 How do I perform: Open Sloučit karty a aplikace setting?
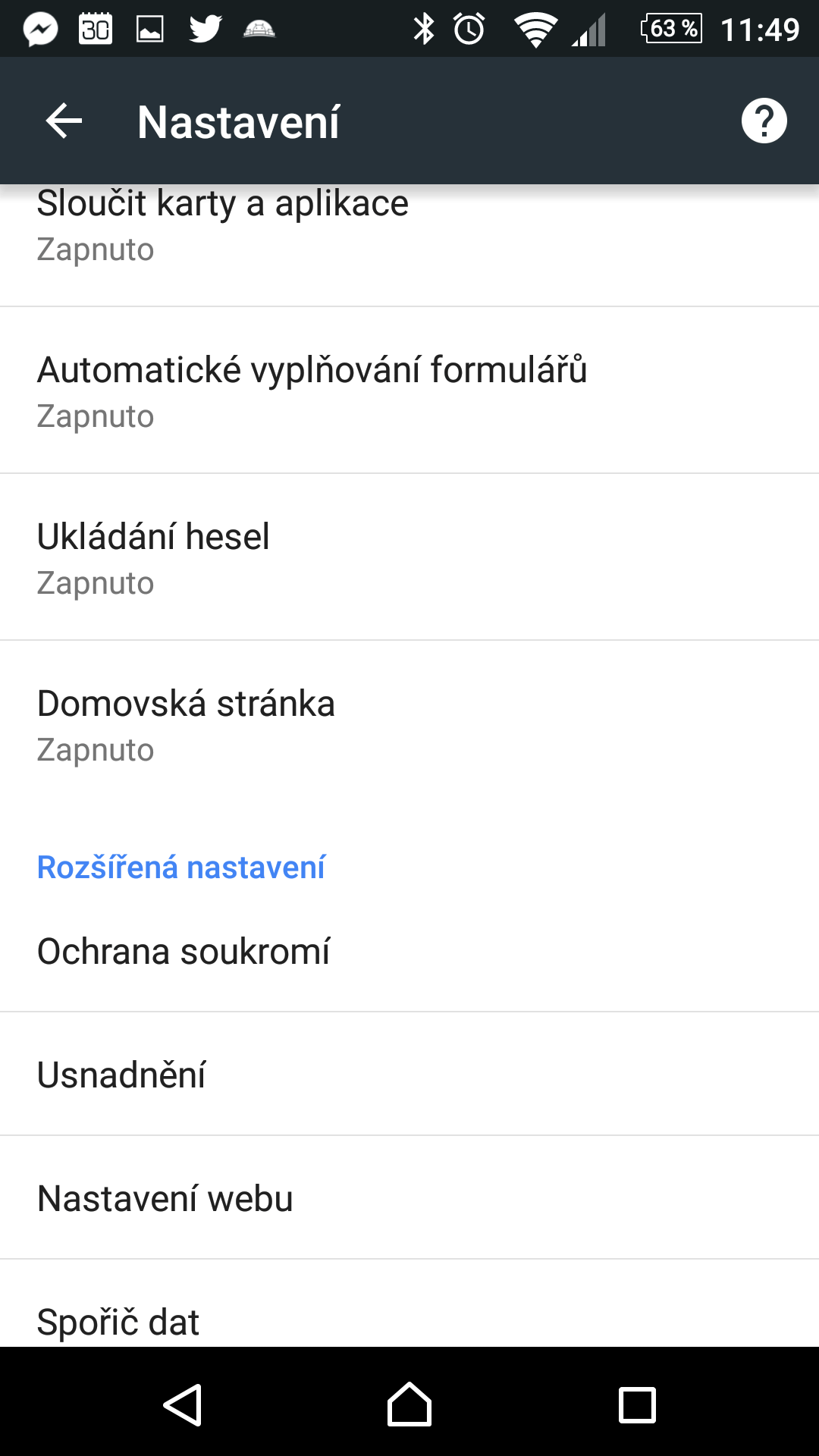click(409, 245)
